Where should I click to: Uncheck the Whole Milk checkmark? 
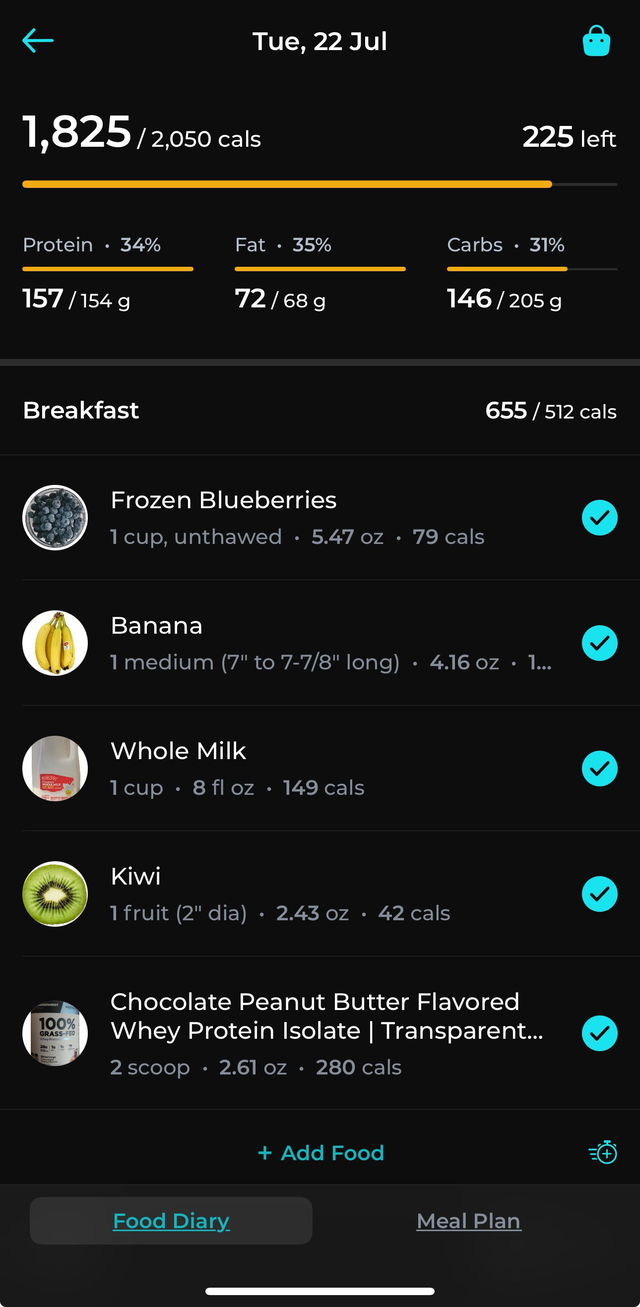click(599, 768)
